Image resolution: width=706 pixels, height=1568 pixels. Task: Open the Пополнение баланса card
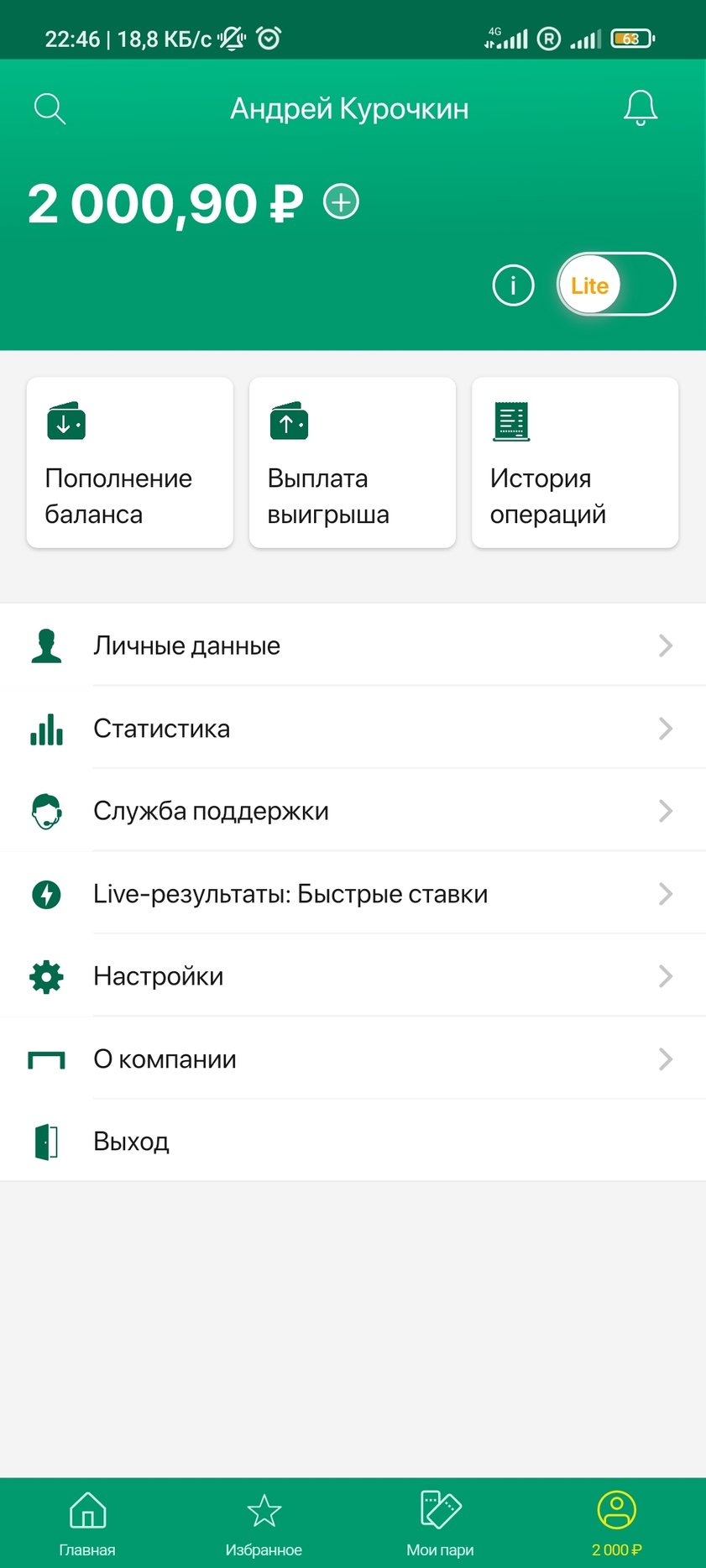(130, 463)
